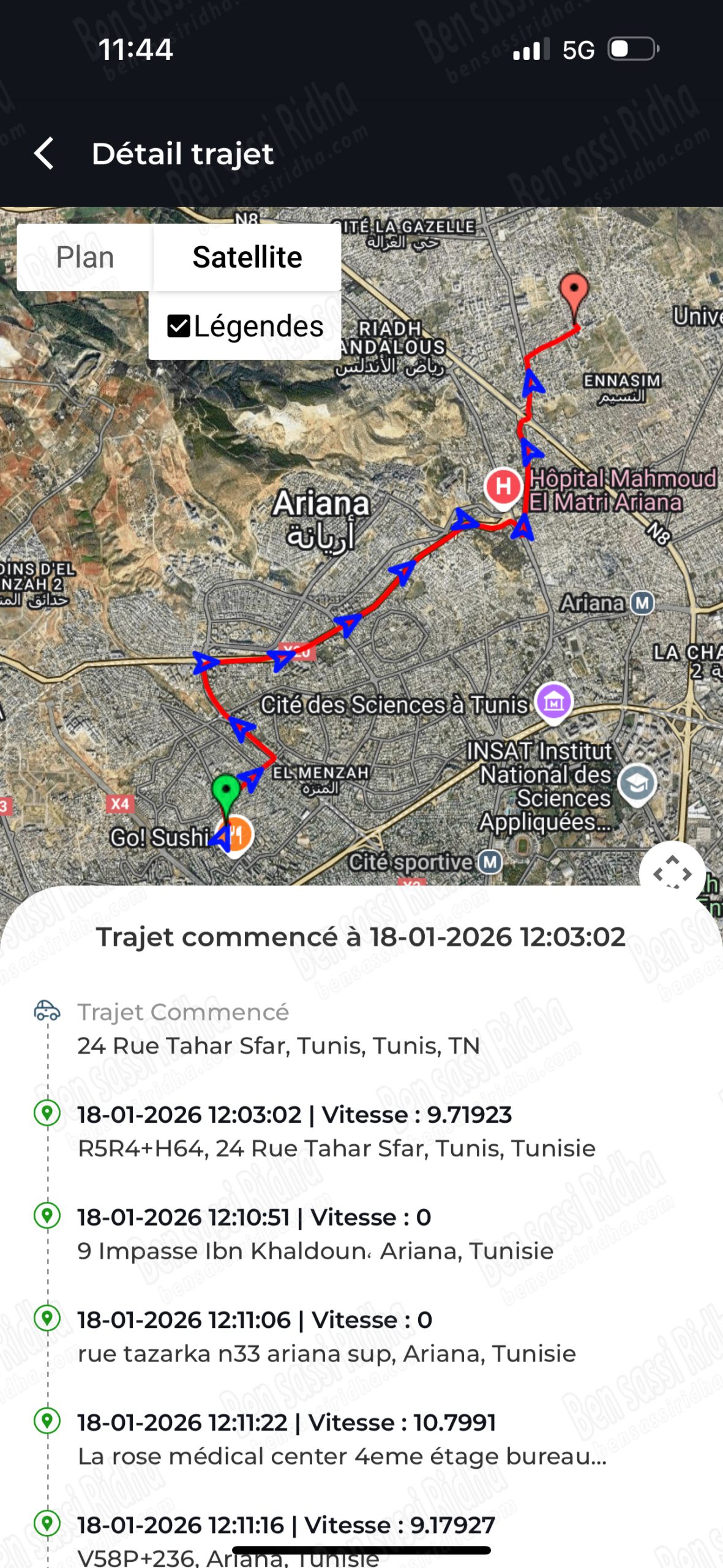Uncheck the Légendes checkbox
The image size is (723, 1568).
[x=179, y=326]
